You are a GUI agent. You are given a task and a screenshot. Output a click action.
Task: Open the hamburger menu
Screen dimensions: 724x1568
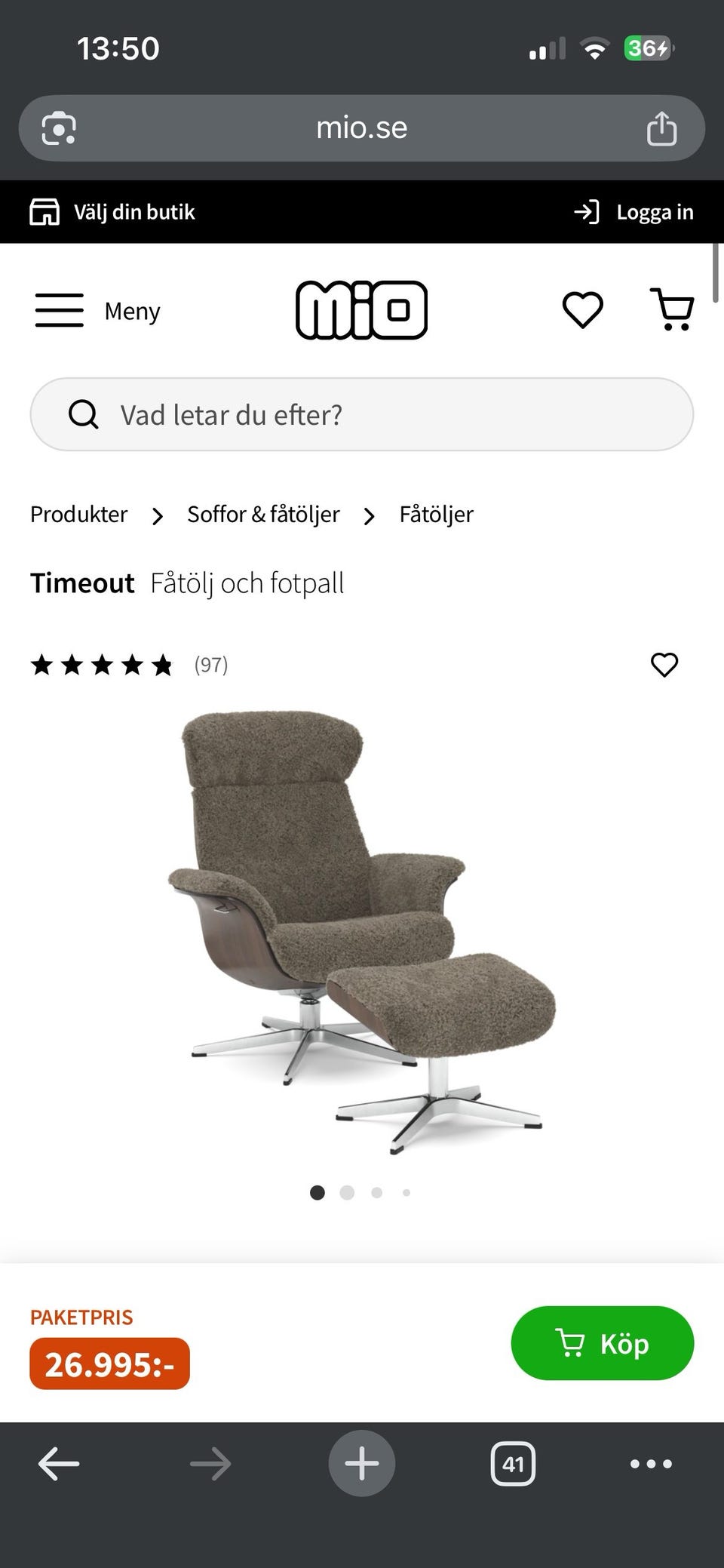(x=59, y=310)
